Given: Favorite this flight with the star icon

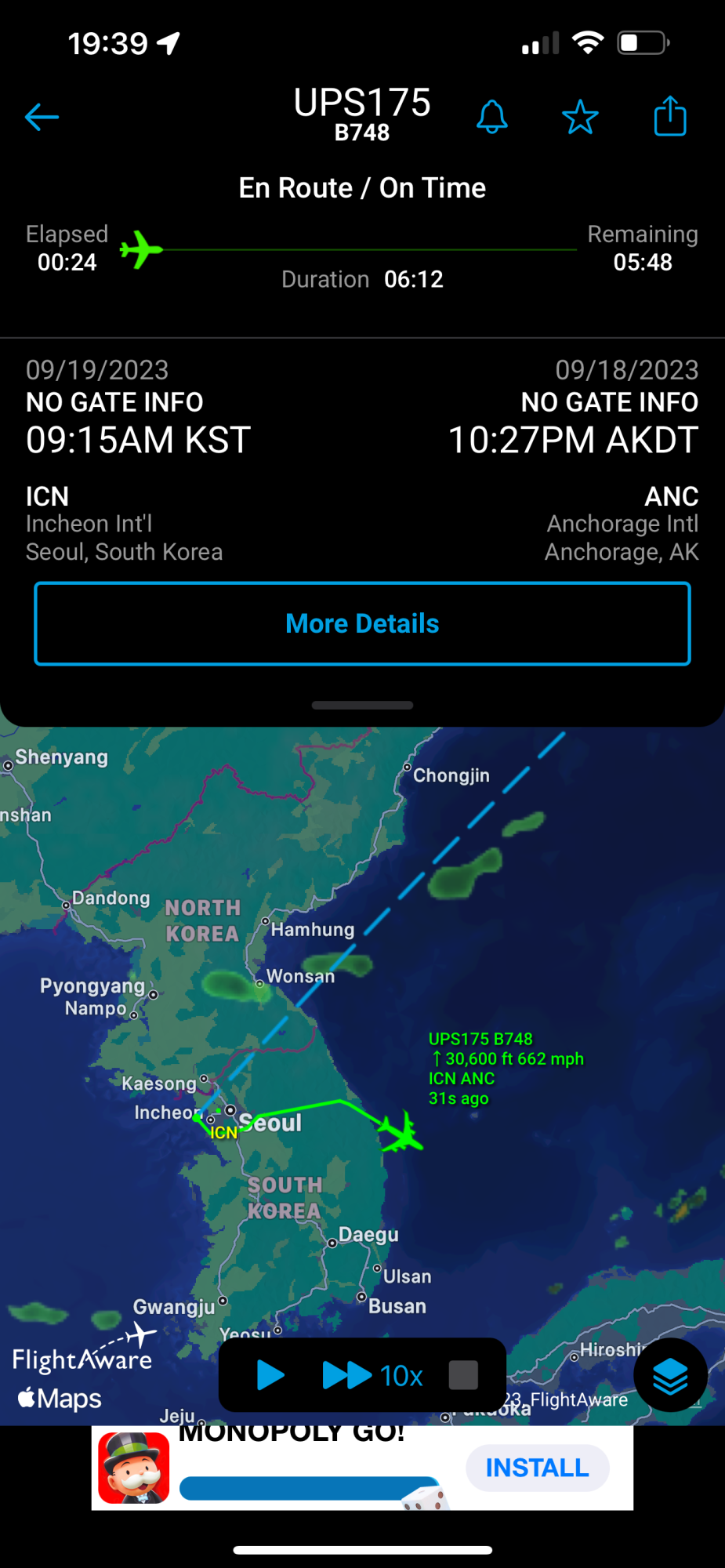Looking at the screenshot, I should pos(580,118).
